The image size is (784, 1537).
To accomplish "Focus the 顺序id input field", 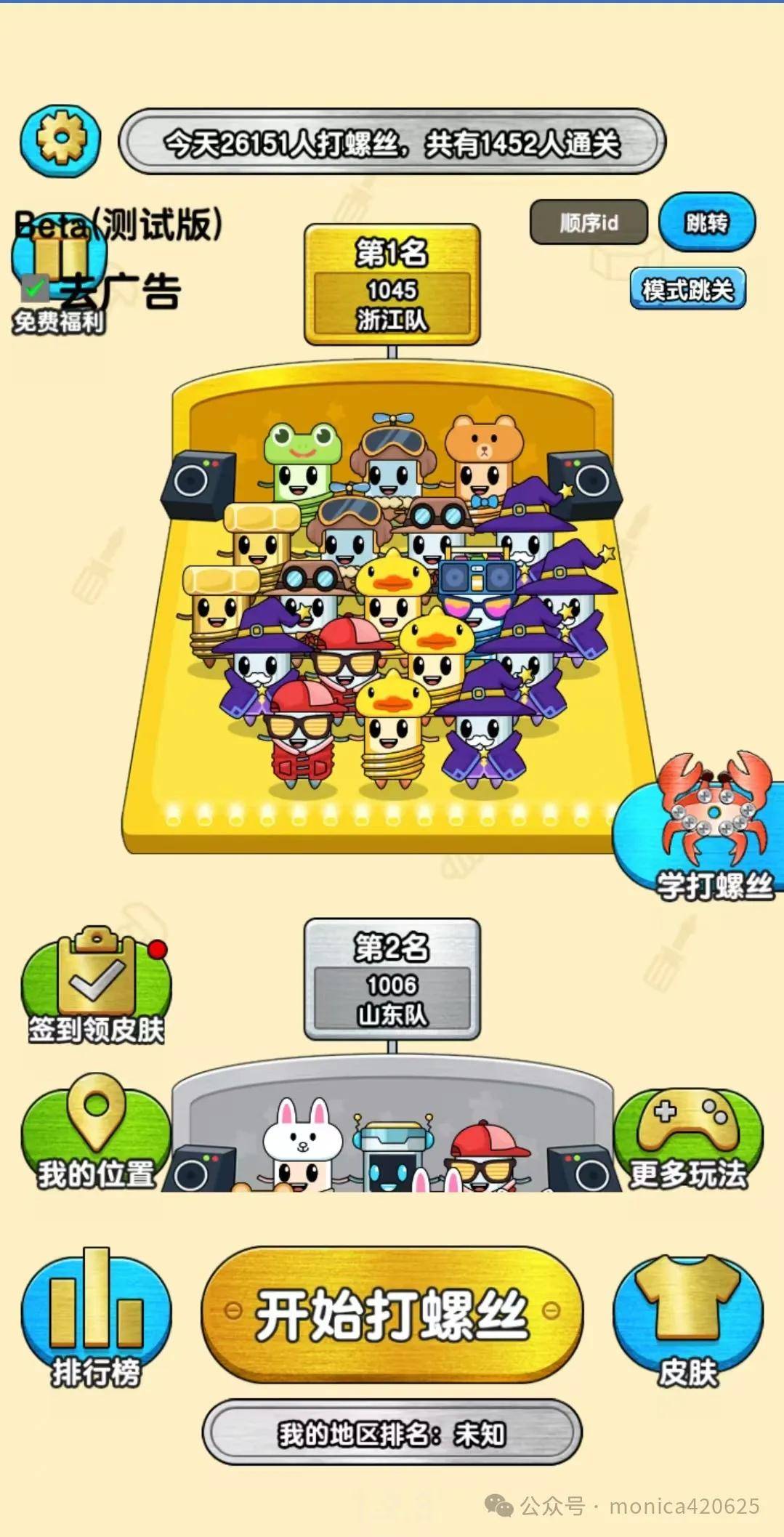I will pyautogui.click(x=589, y=222).
